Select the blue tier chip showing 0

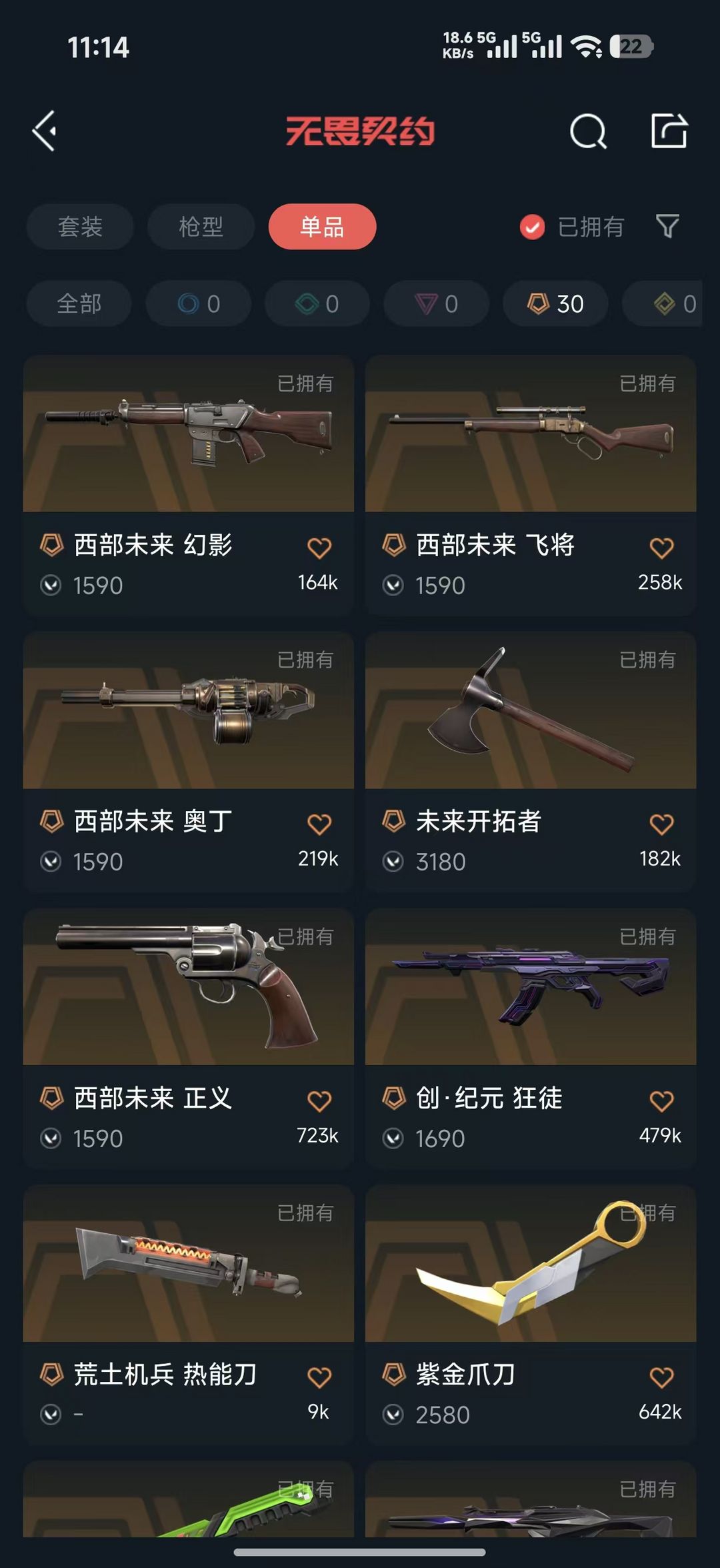(199, 304)
